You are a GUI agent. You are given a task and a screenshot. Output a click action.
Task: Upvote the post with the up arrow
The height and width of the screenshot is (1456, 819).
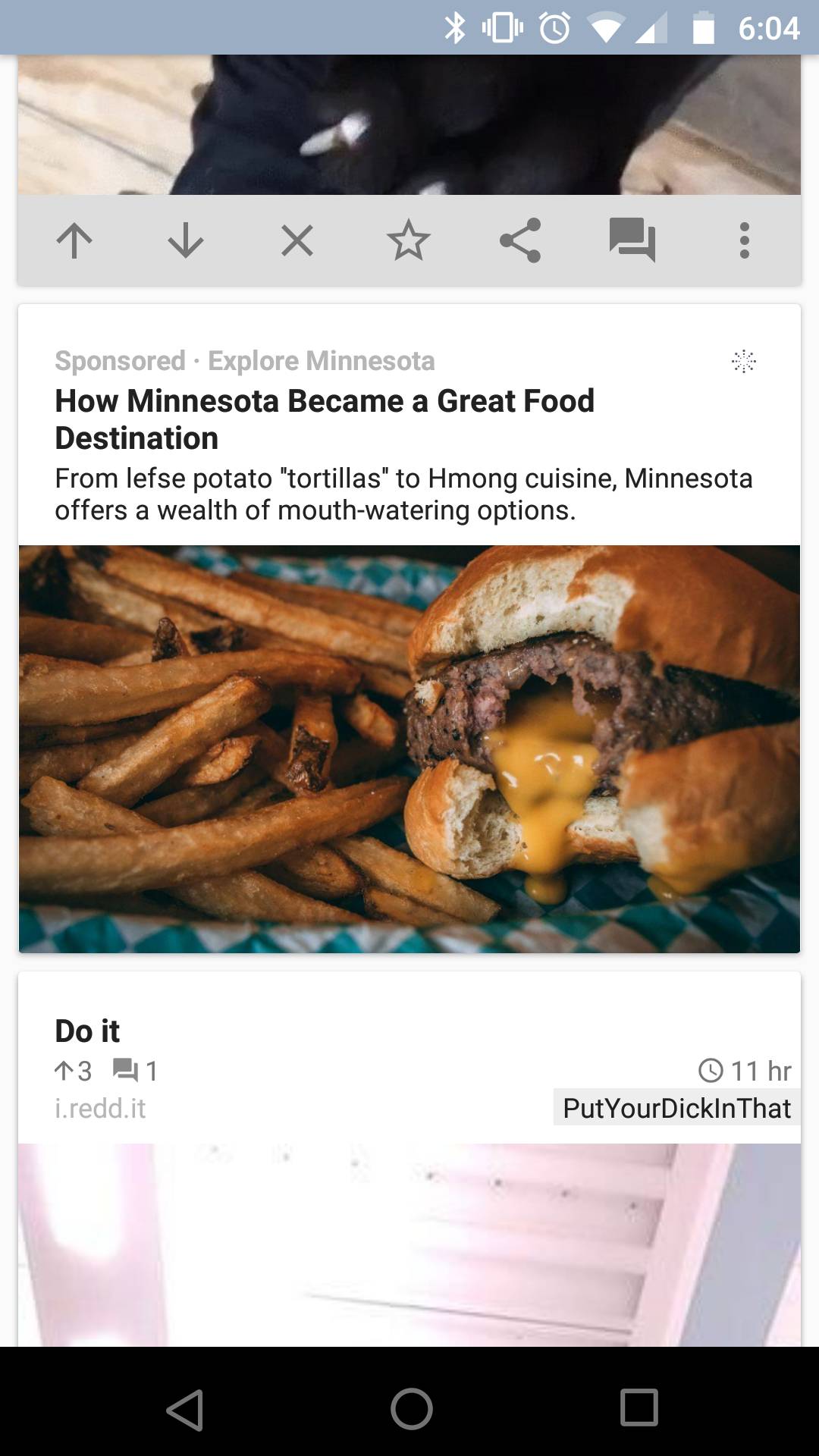(74, 241)
